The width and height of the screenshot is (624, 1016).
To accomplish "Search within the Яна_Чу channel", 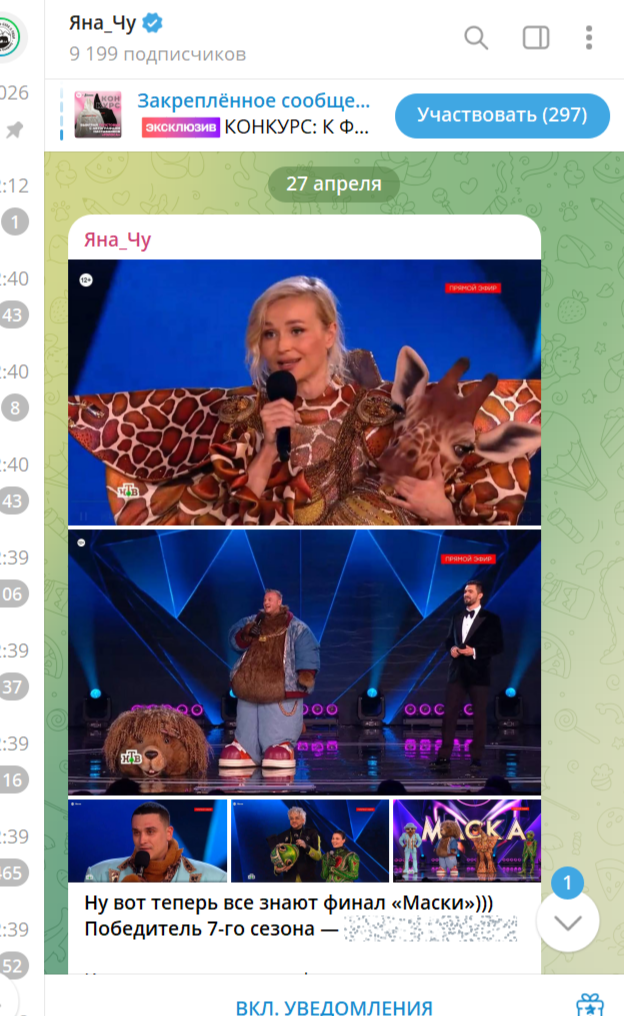I will (476, 38).
